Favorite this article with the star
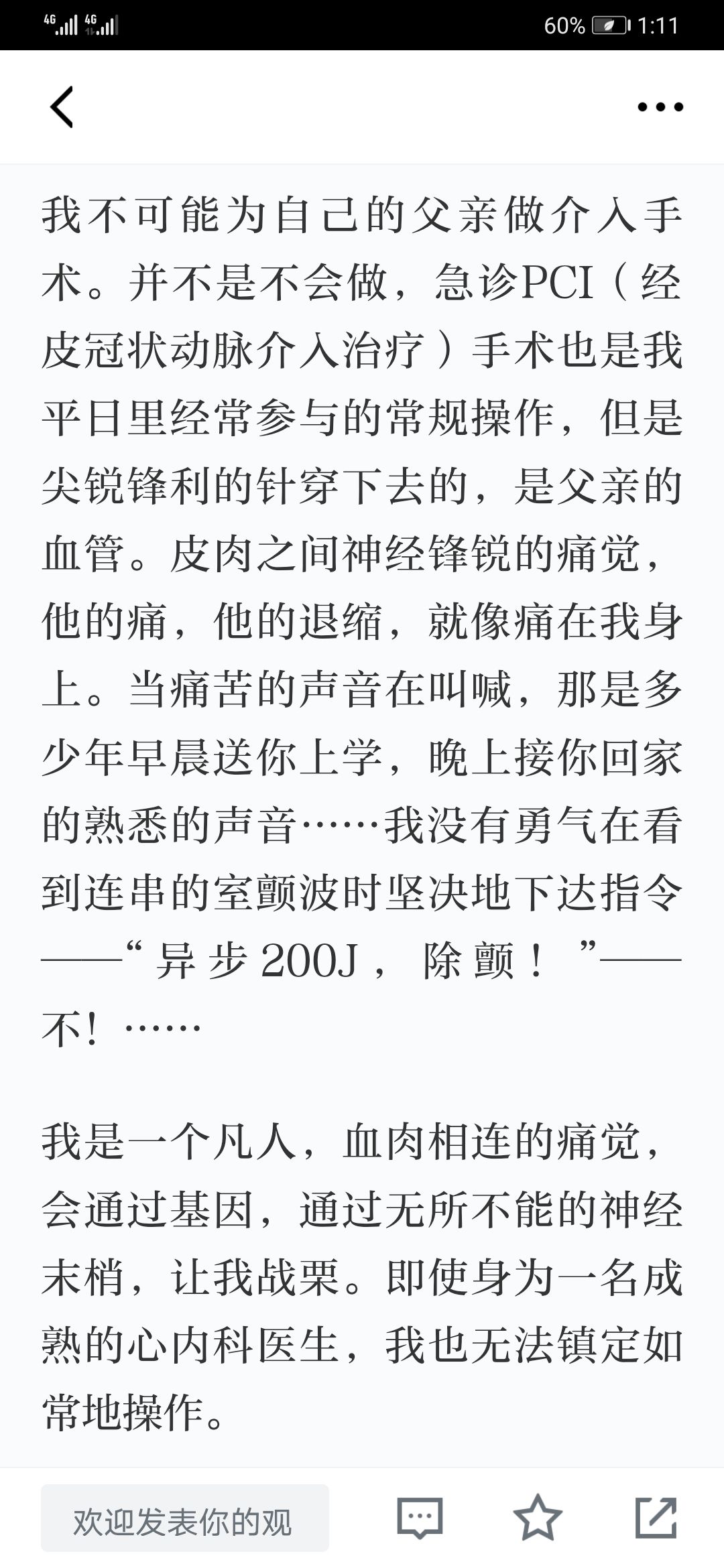Image resolution: width=724 pixels, height=1568 pixels. [x=537, y=1518]
